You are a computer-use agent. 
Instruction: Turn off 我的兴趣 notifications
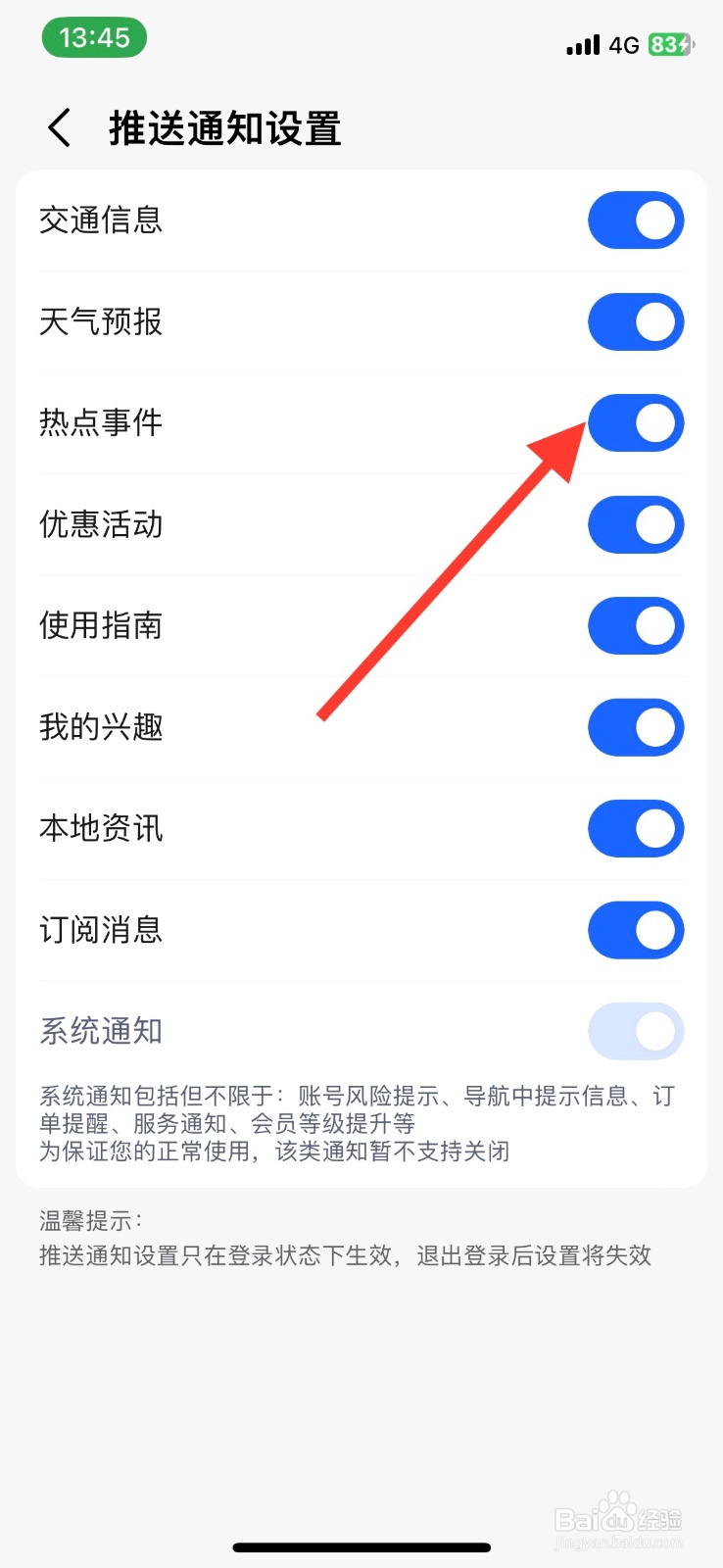point(635,727)
